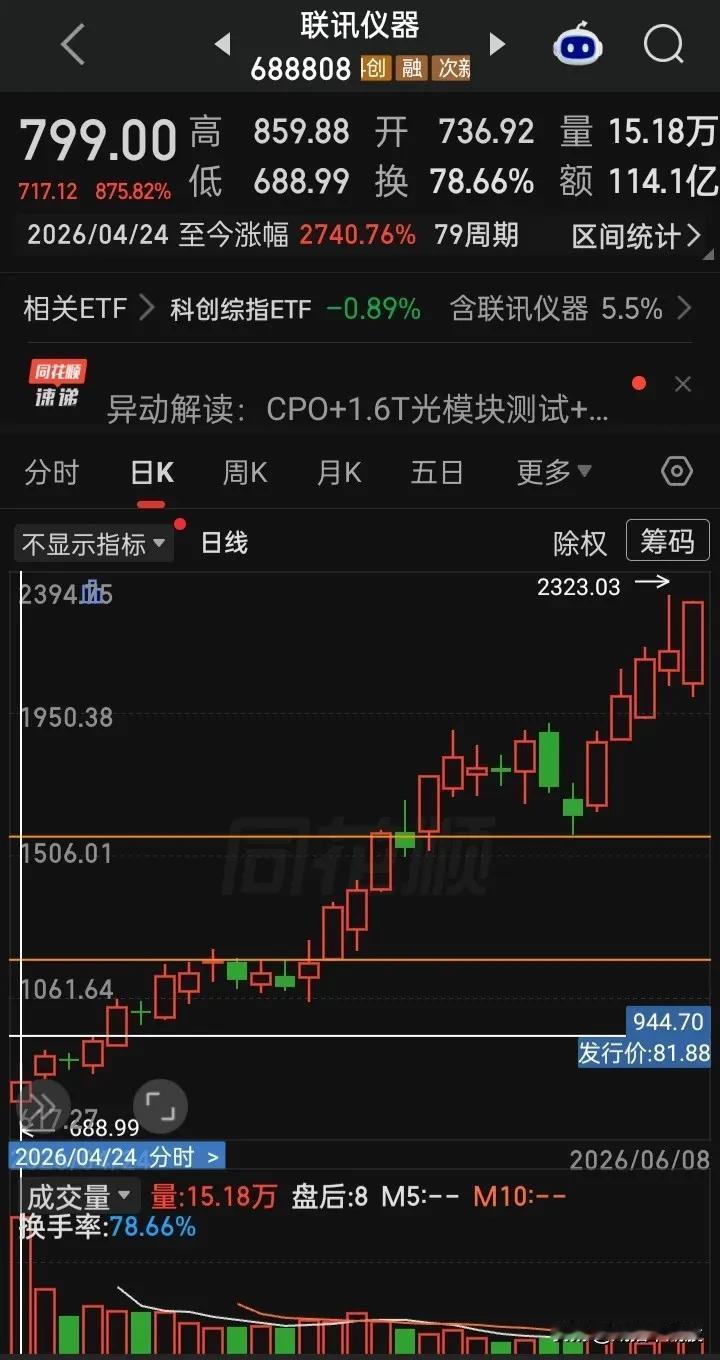Viewport: 720px width, 1360px height.
Task: Expand the 更多 chart period dropdown
Action: pyautogui.click(x=554, y=472)
